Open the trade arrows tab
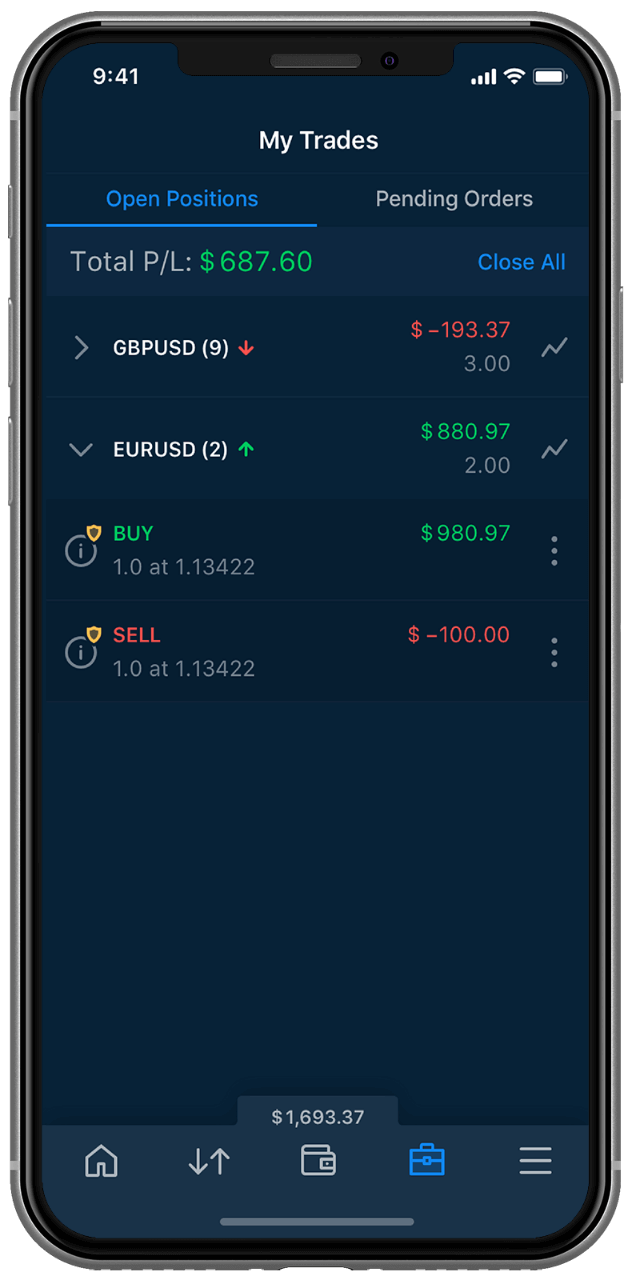This screenshot has height=1286, width=640. pyautogui.click(x=209, y=1161)
